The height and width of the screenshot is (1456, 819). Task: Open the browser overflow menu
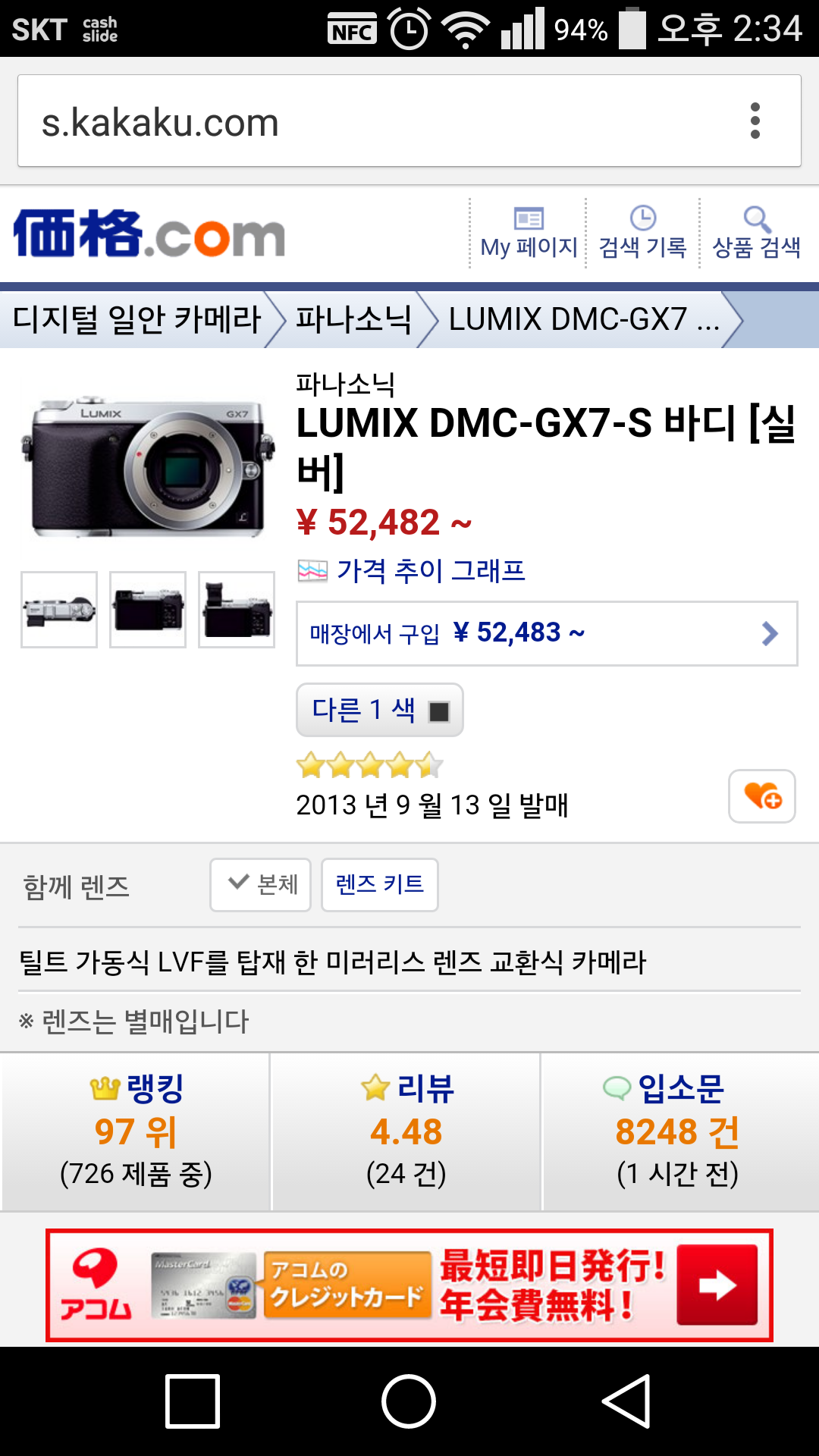coord(755,121)
